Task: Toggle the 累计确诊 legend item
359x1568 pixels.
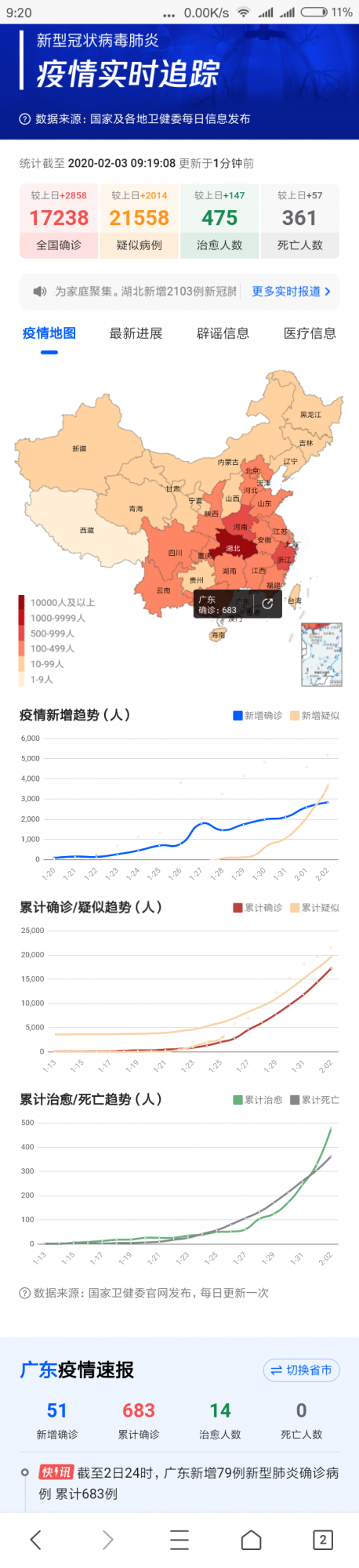Action: [258, 907]
